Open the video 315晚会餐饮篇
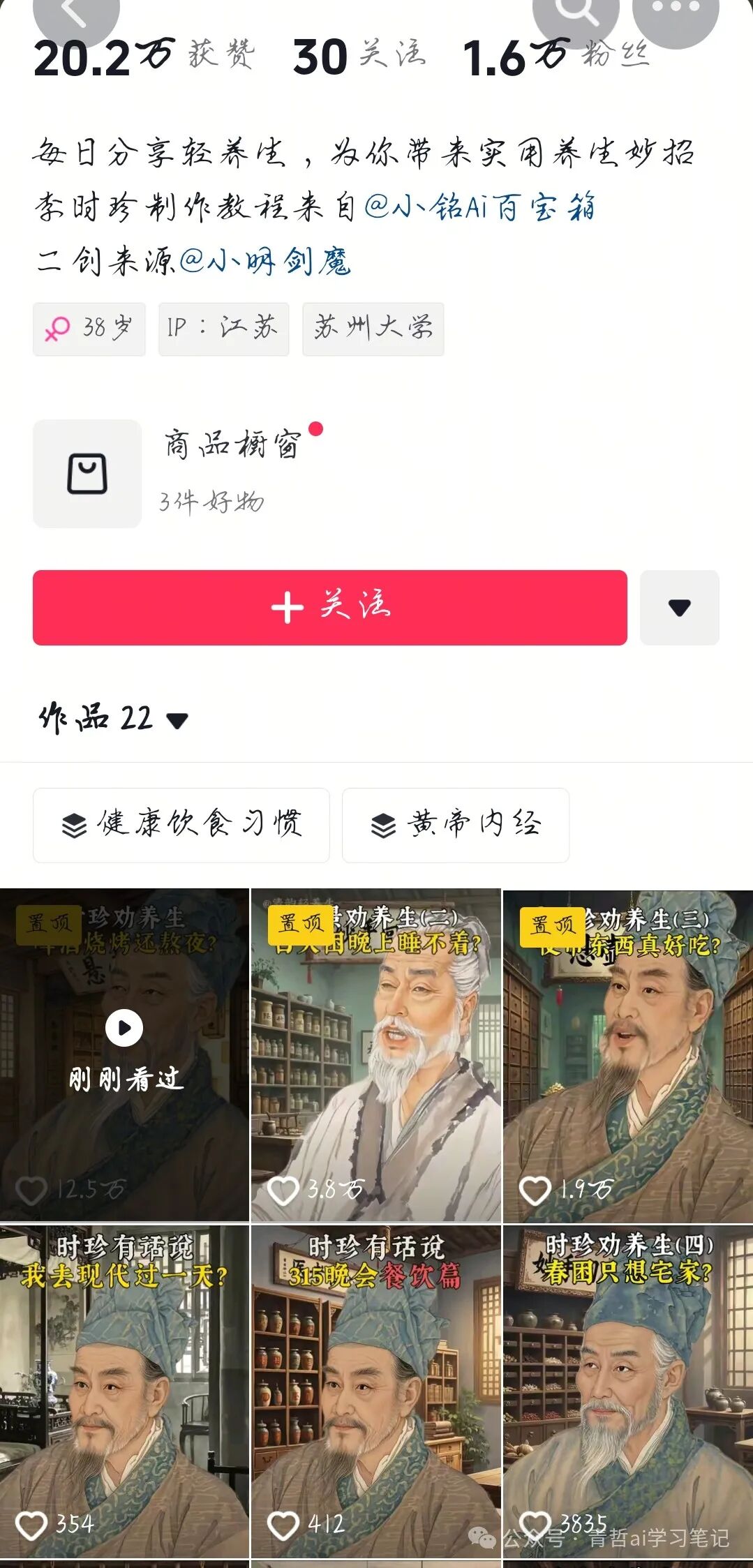The image size is (753, 1568). [x=375, y=1392]
